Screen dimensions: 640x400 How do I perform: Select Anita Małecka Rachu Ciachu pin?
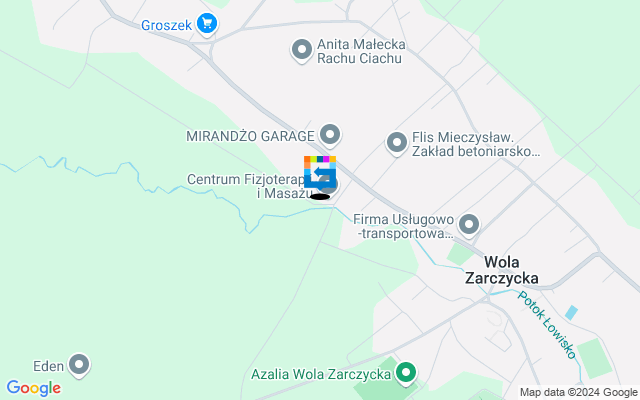point(302,49)
